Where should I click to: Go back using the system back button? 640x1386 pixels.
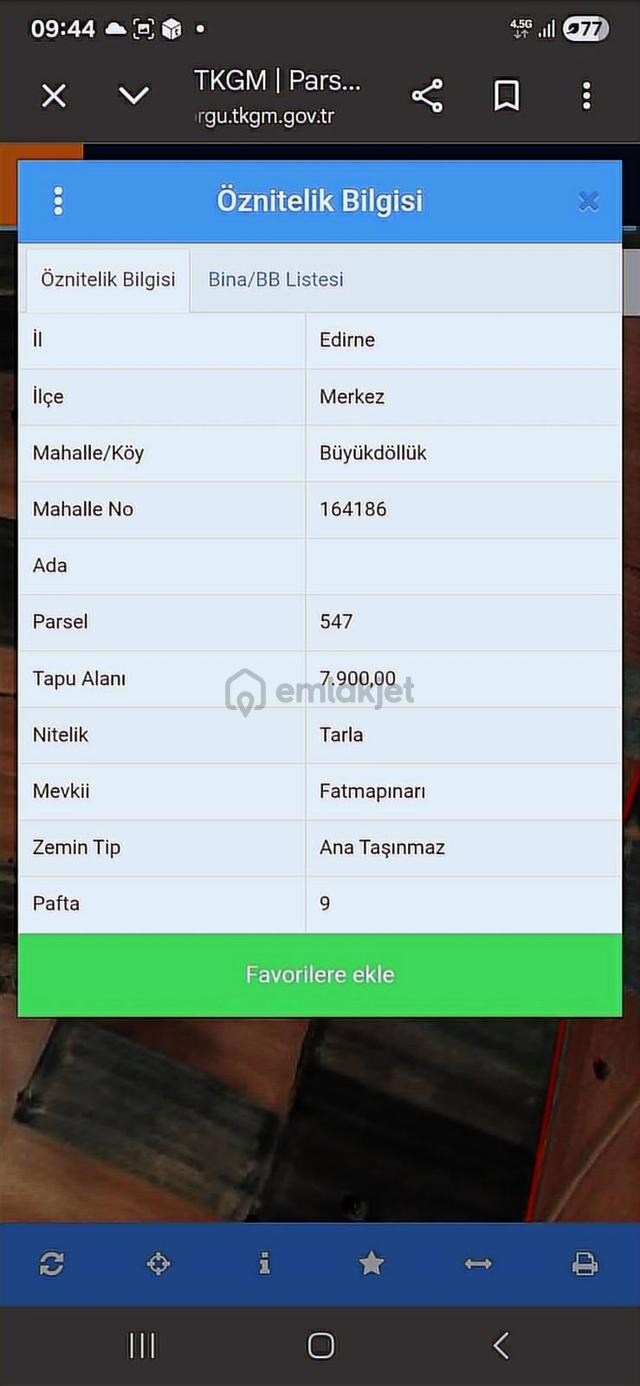coord(501,1346)
